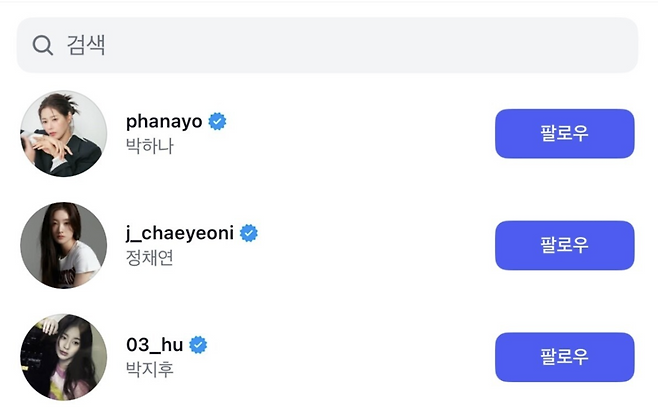Image resolution: width=658 pixels, height=409 pixels.
Task: Tap the 검색 search field
Action: (327, 45)
